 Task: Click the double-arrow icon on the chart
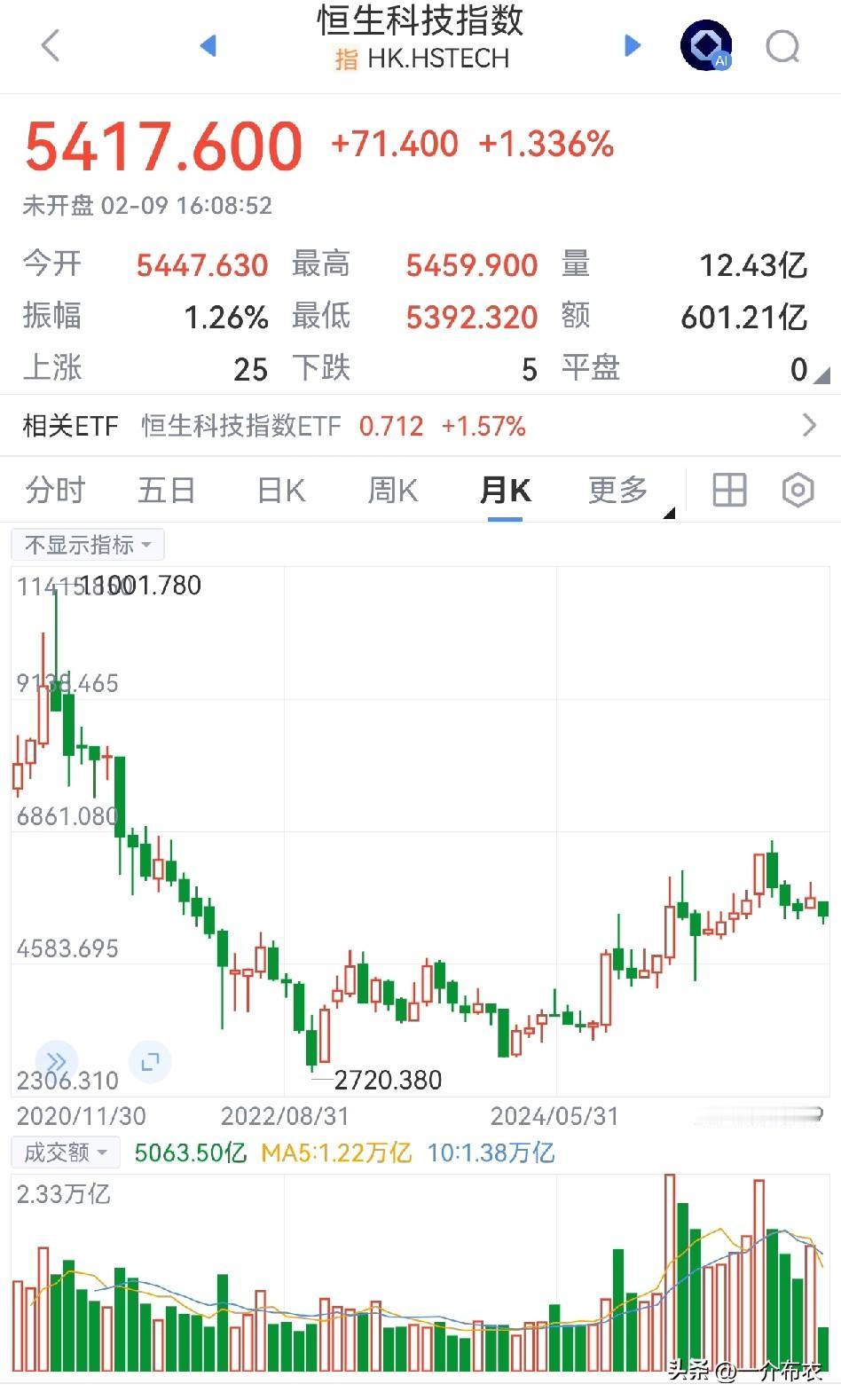point(57,1061)
